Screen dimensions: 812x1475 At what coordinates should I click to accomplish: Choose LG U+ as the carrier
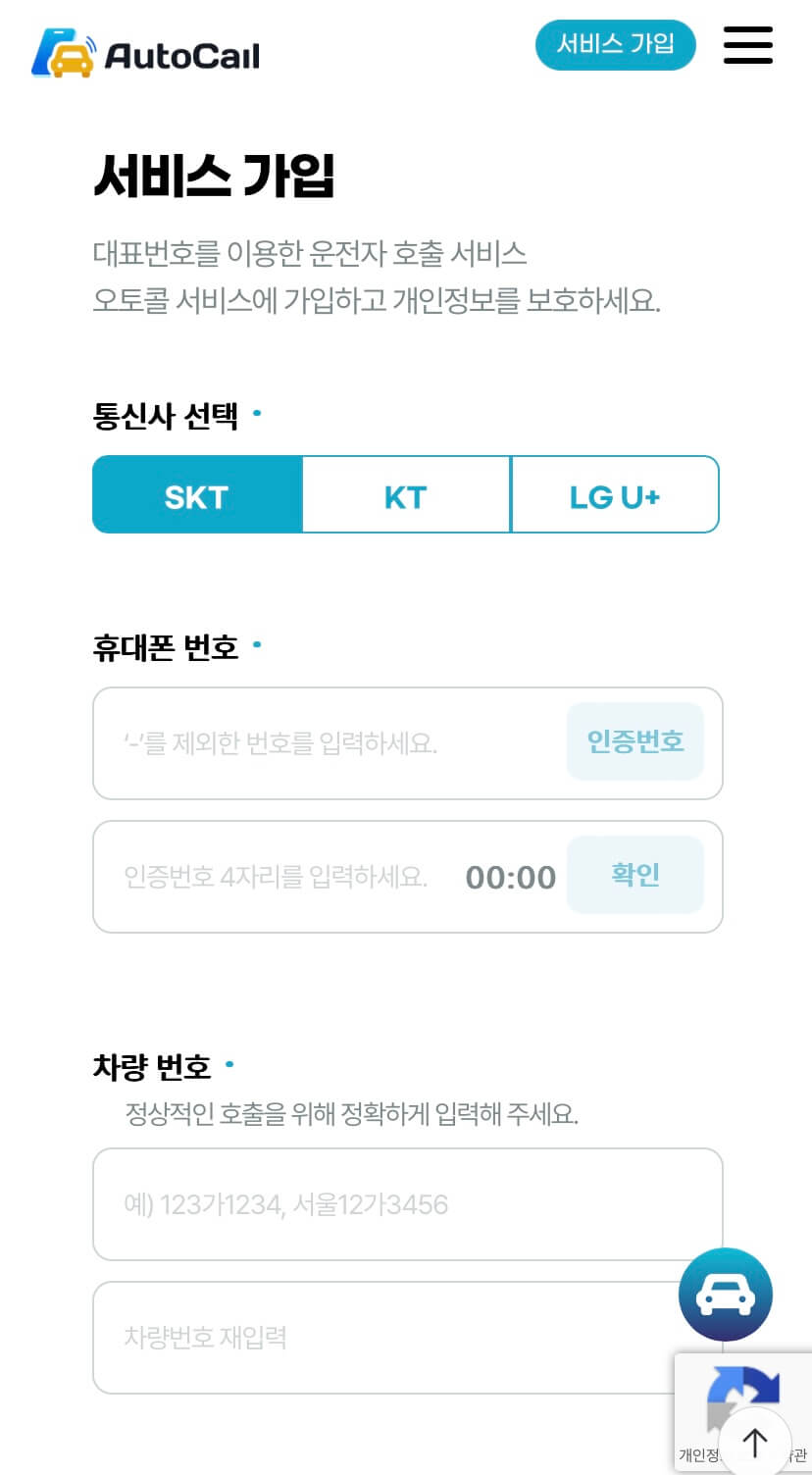(x=615, y=494)
